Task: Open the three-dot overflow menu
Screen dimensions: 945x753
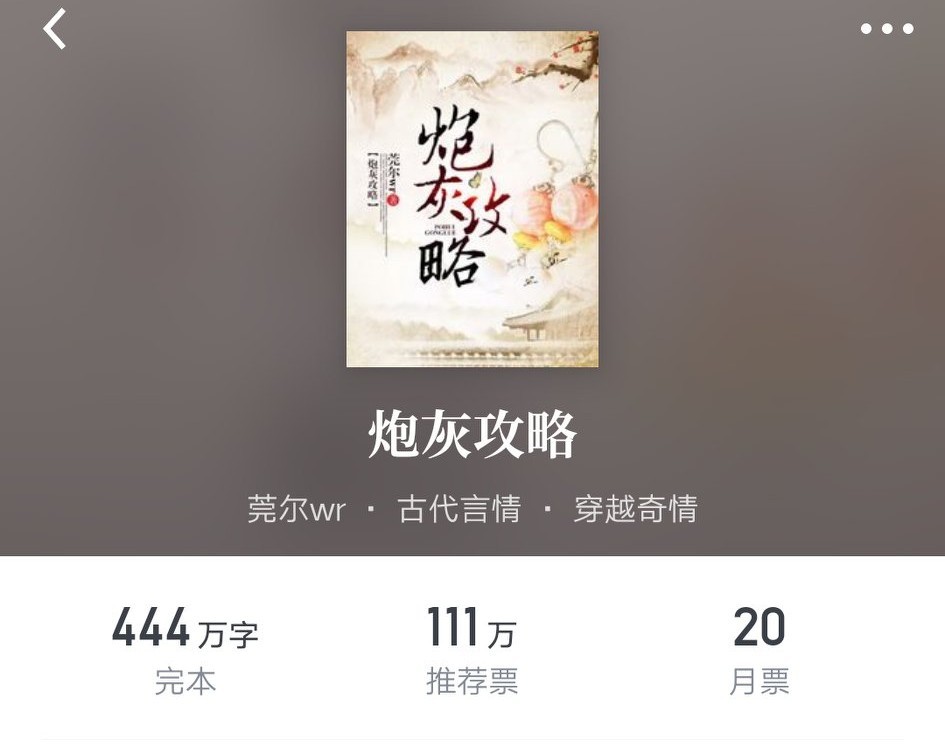Action: (887, 29)
